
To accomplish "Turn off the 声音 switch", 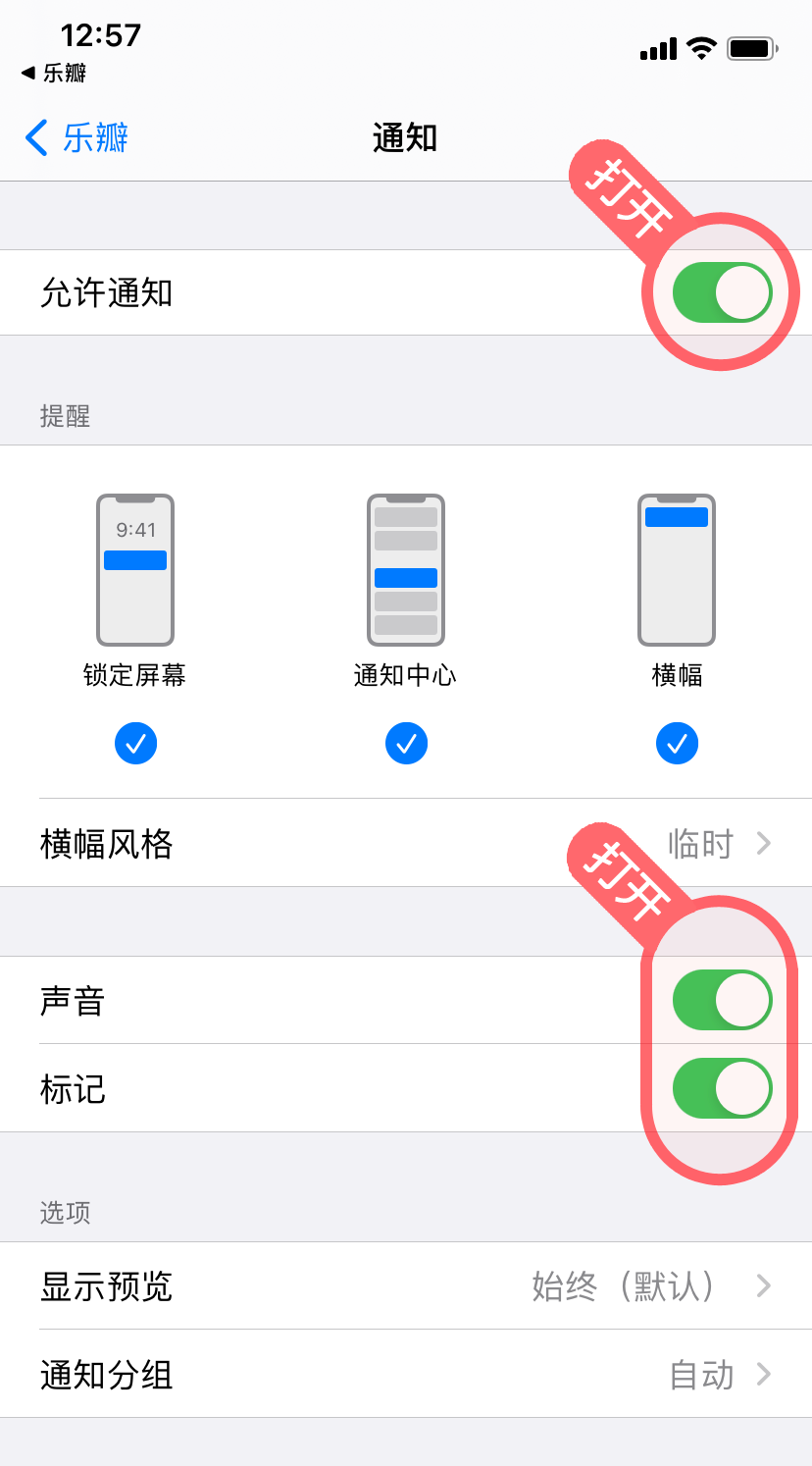I will click(722, 1001).
